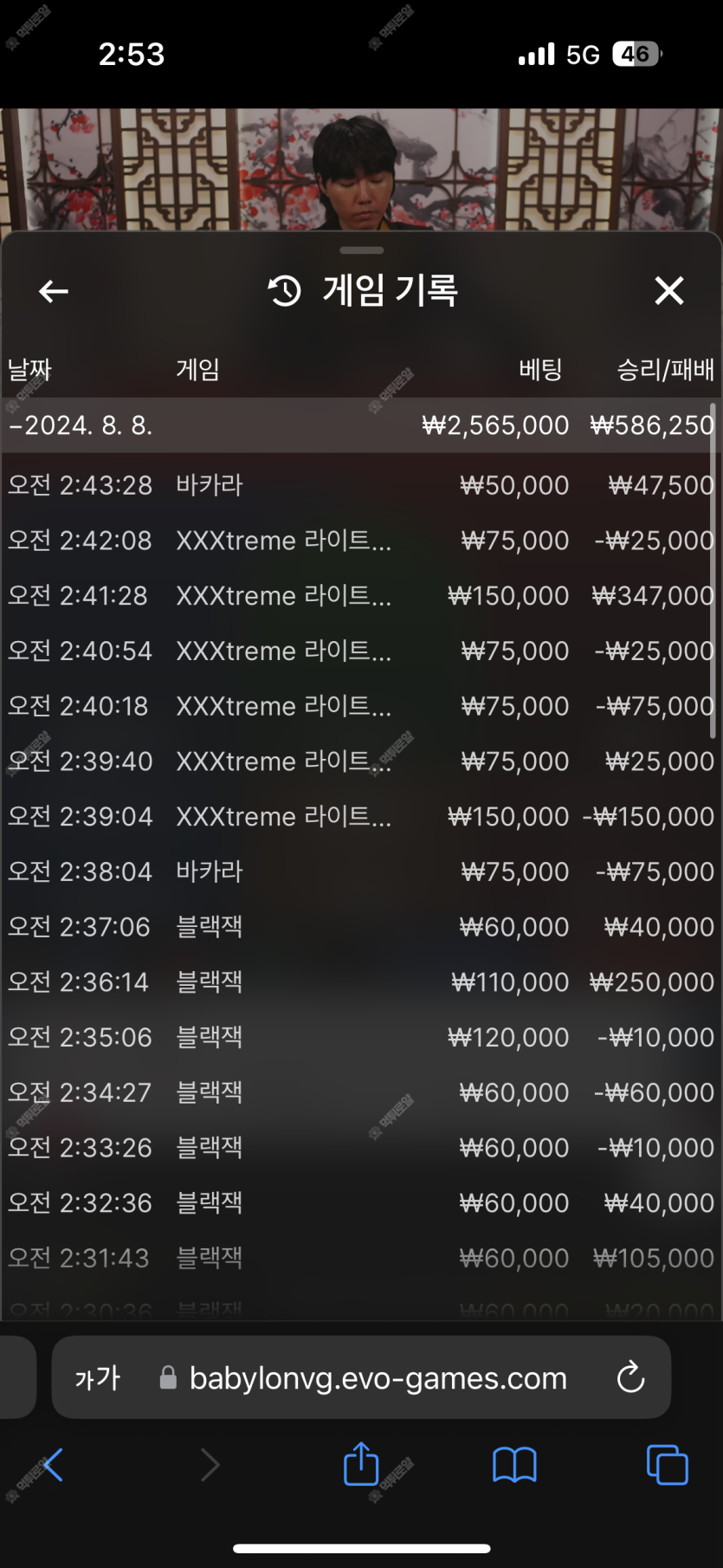The height and width of the screenshot is (1568, 723).
Task: Close the game history panel
Action: tap(669, 291)
